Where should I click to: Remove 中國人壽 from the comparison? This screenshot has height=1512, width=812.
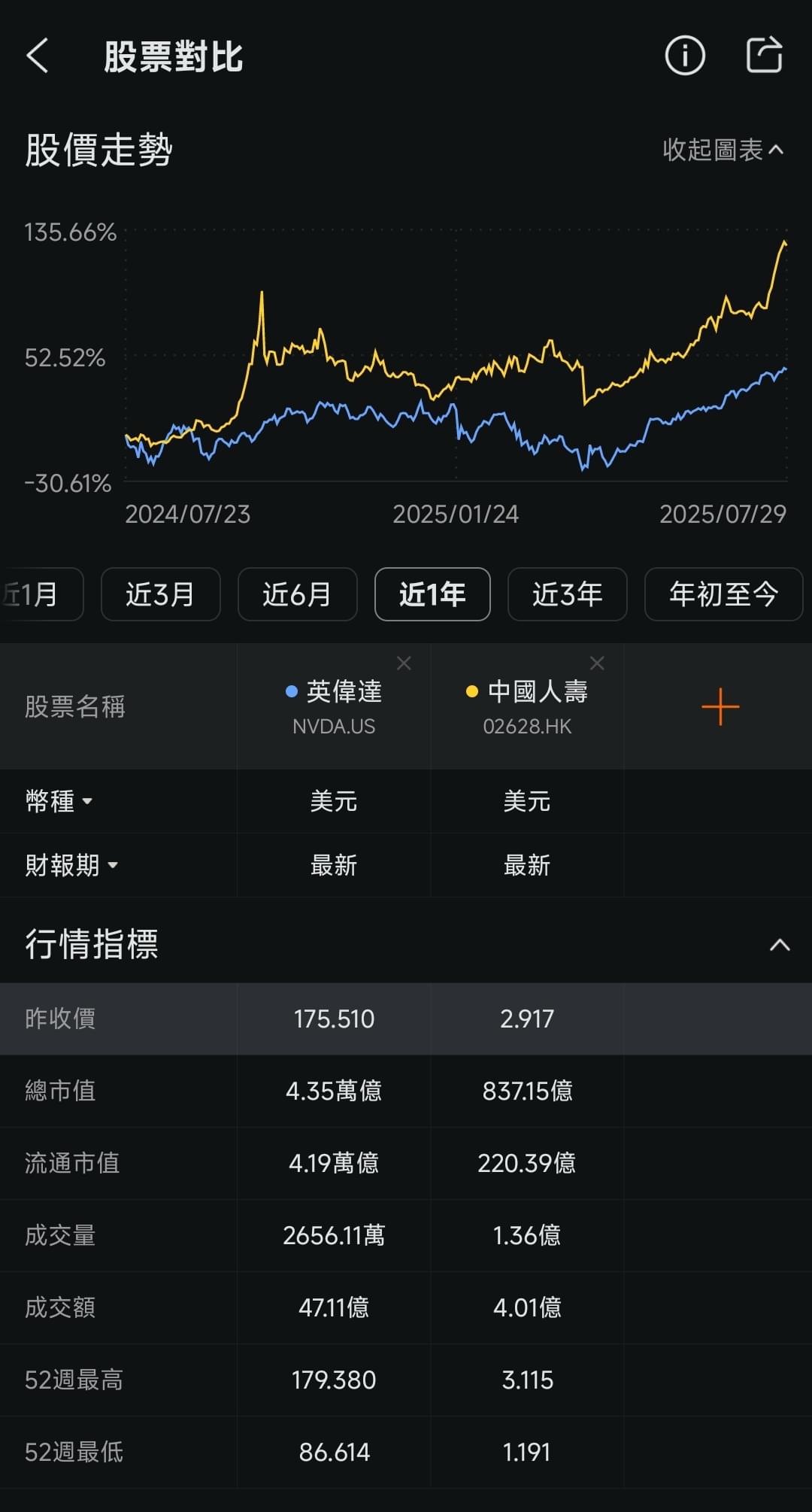pyautogui.click(x=597, y=663)
